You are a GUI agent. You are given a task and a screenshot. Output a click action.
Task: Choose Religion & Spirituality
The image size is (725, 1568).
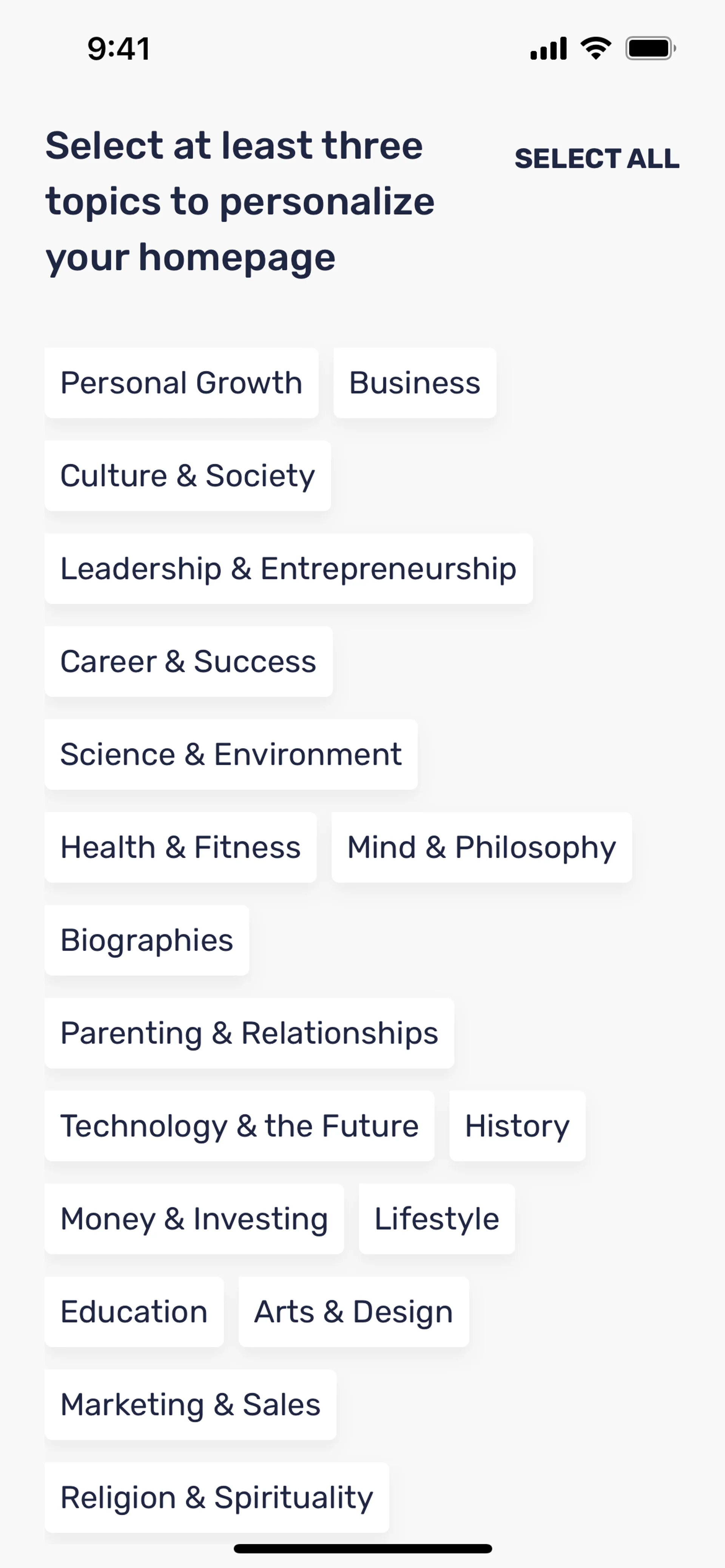(x=217, y=1497)
